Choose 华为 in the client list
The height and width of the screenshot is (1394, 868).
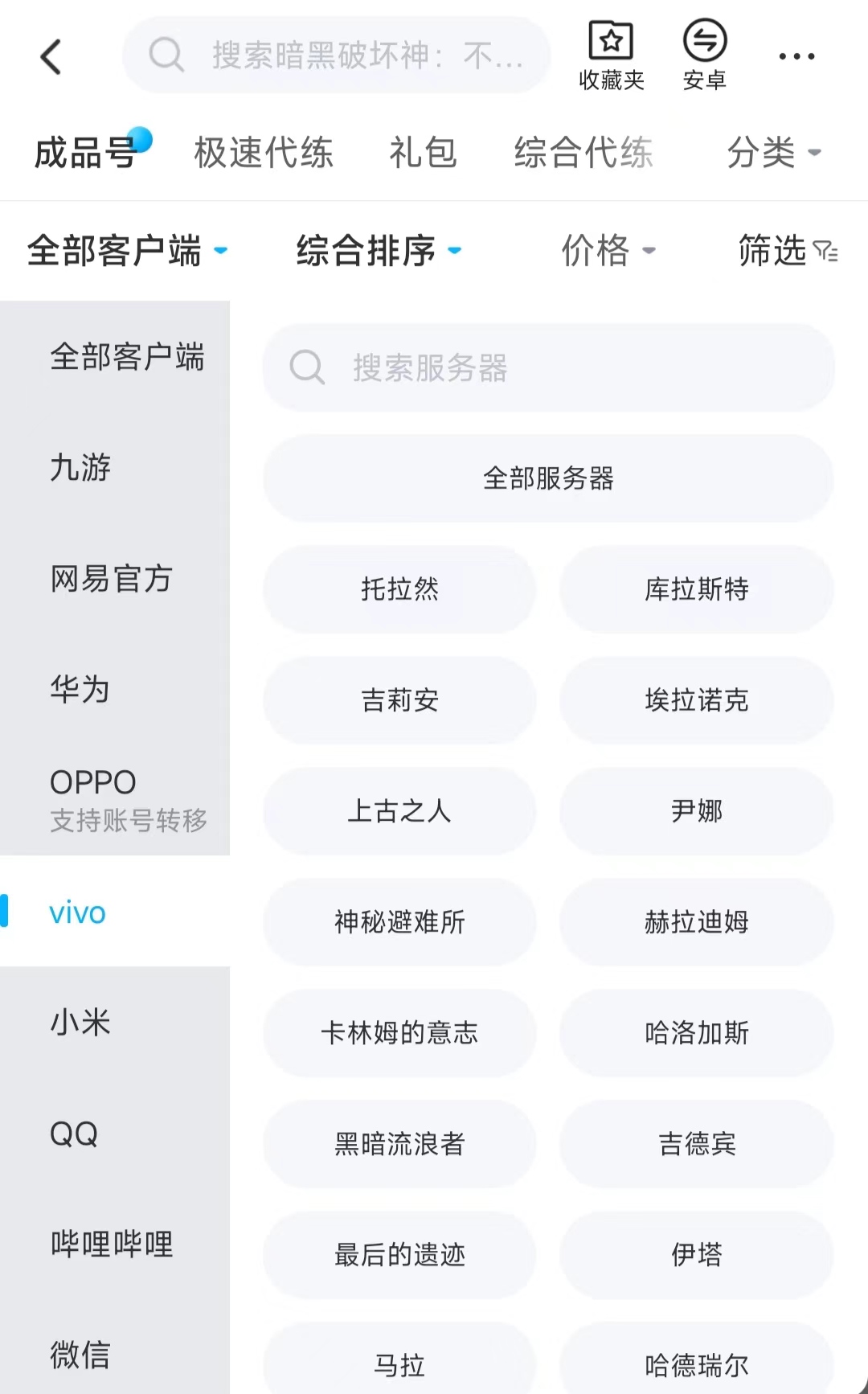[x=80, y=689]
